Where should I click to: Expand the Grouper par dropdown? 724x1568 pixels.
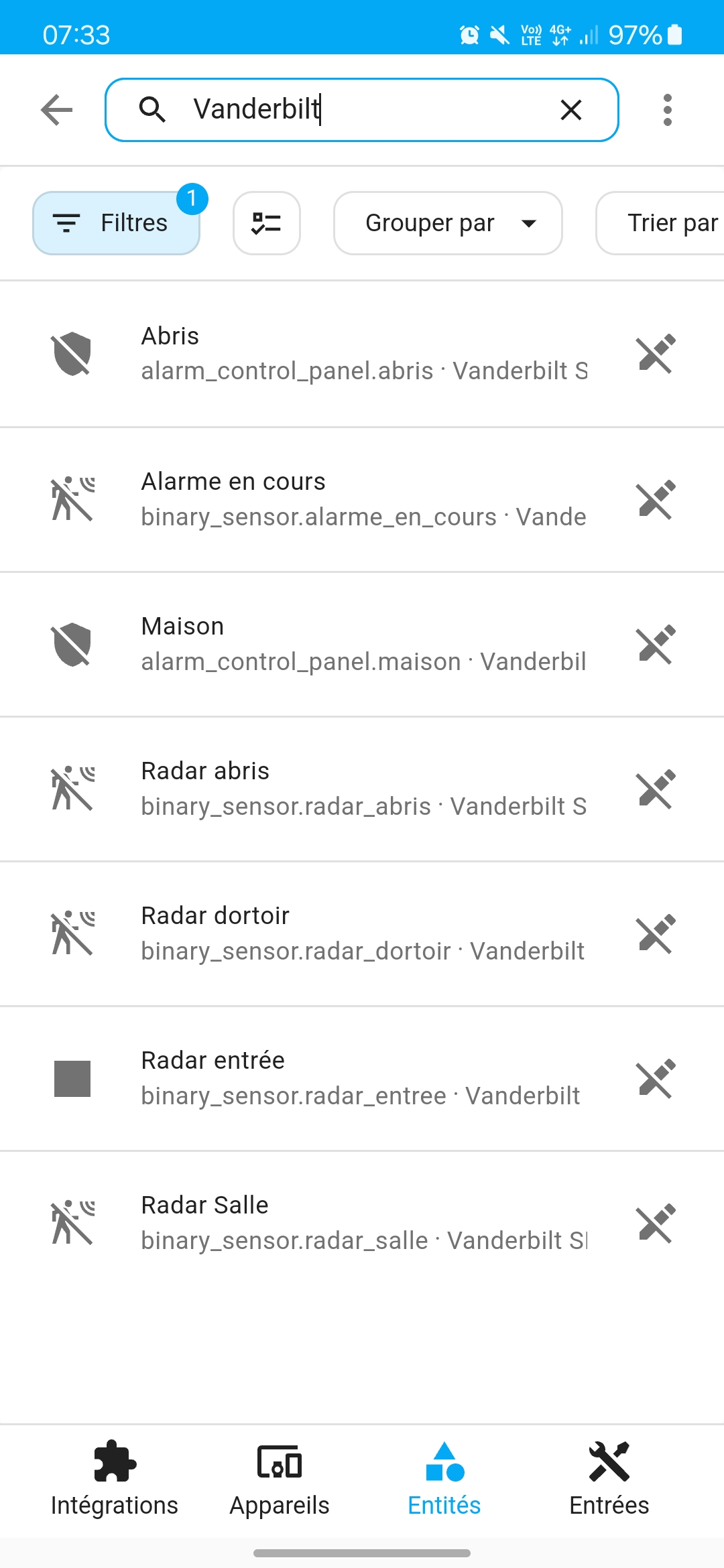point(448,223)
